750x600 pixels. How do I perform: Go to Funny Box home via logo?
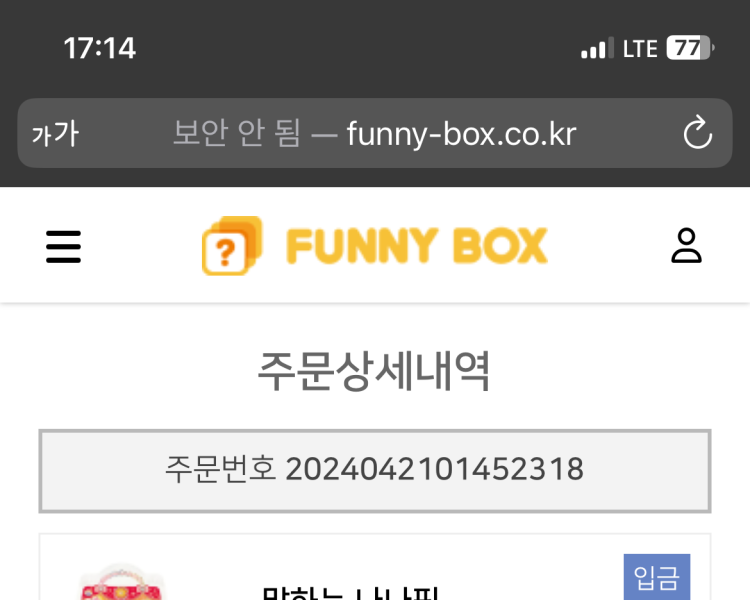coord(375,246)
